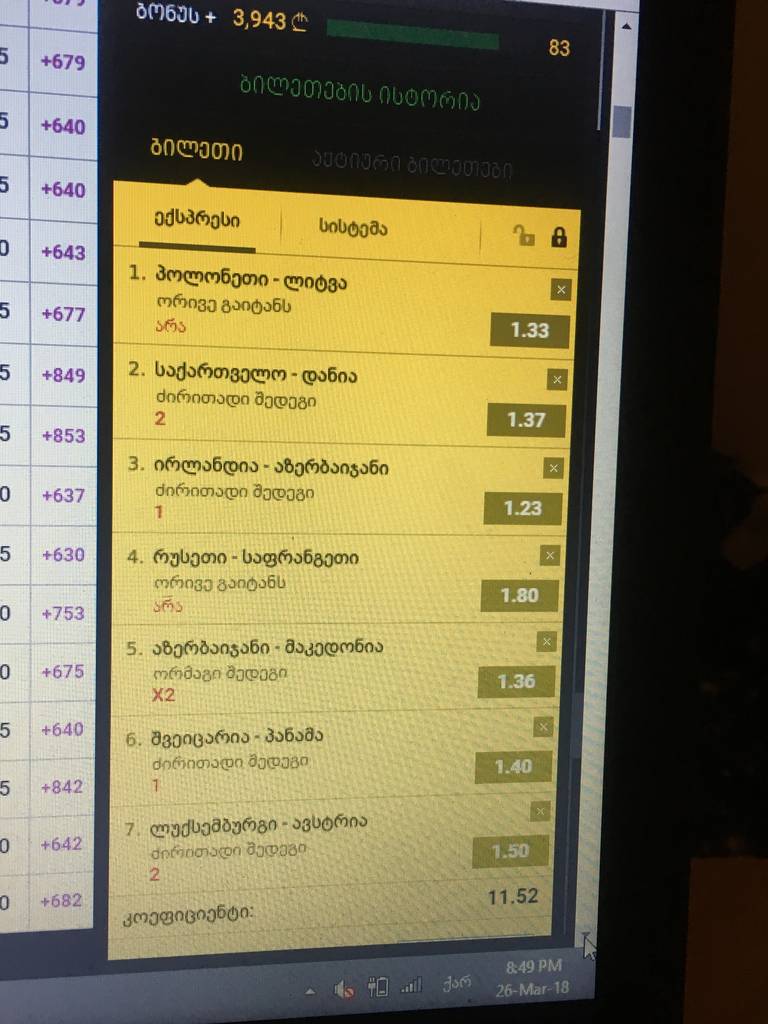Remove რუსეთი - საფრანგეთი bet from slip
The width and height of the screenshot is (768, 1024).
click(x=549, y=555)
